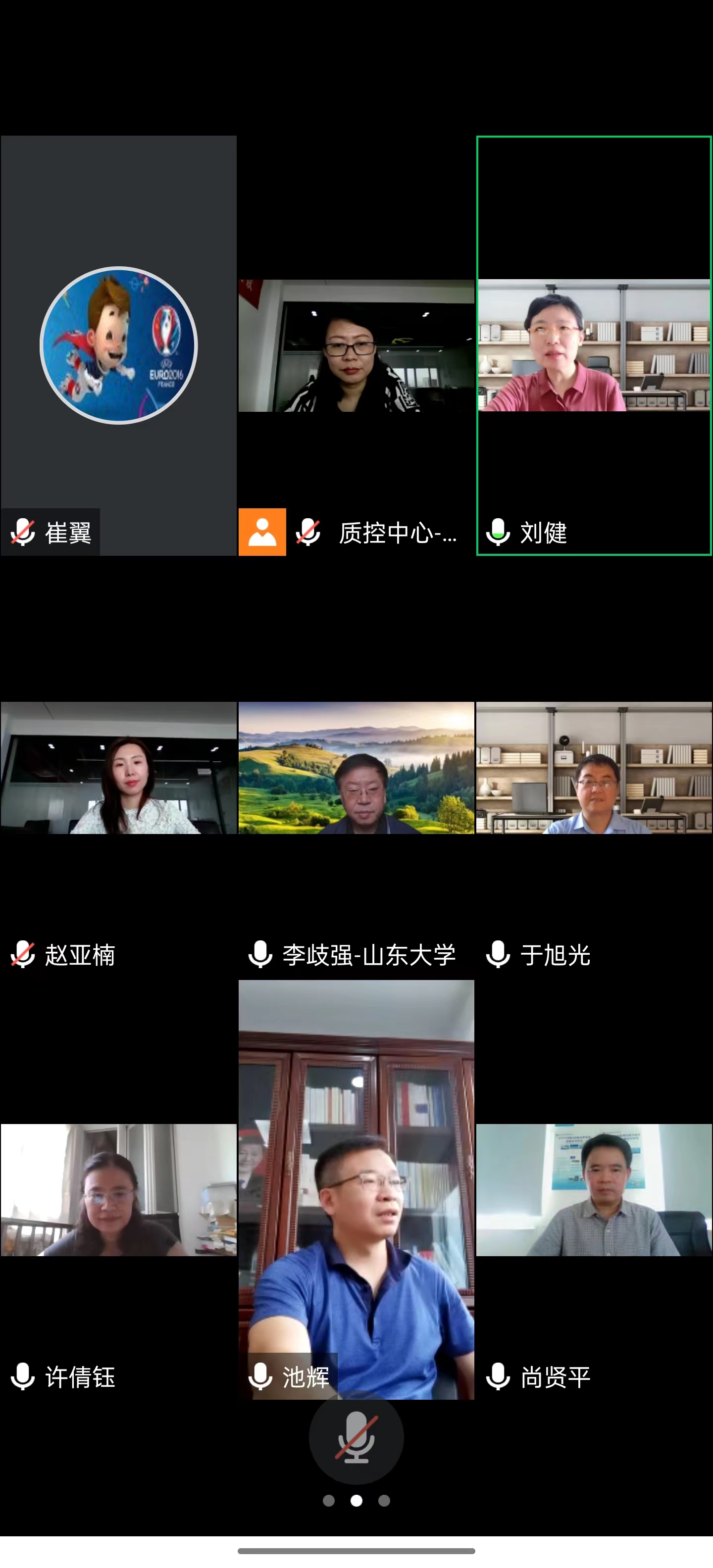The width and height of the screenshot is (713, 1568).
Task: Select 许倩钰's video tile
Action: click(118, 1190)
